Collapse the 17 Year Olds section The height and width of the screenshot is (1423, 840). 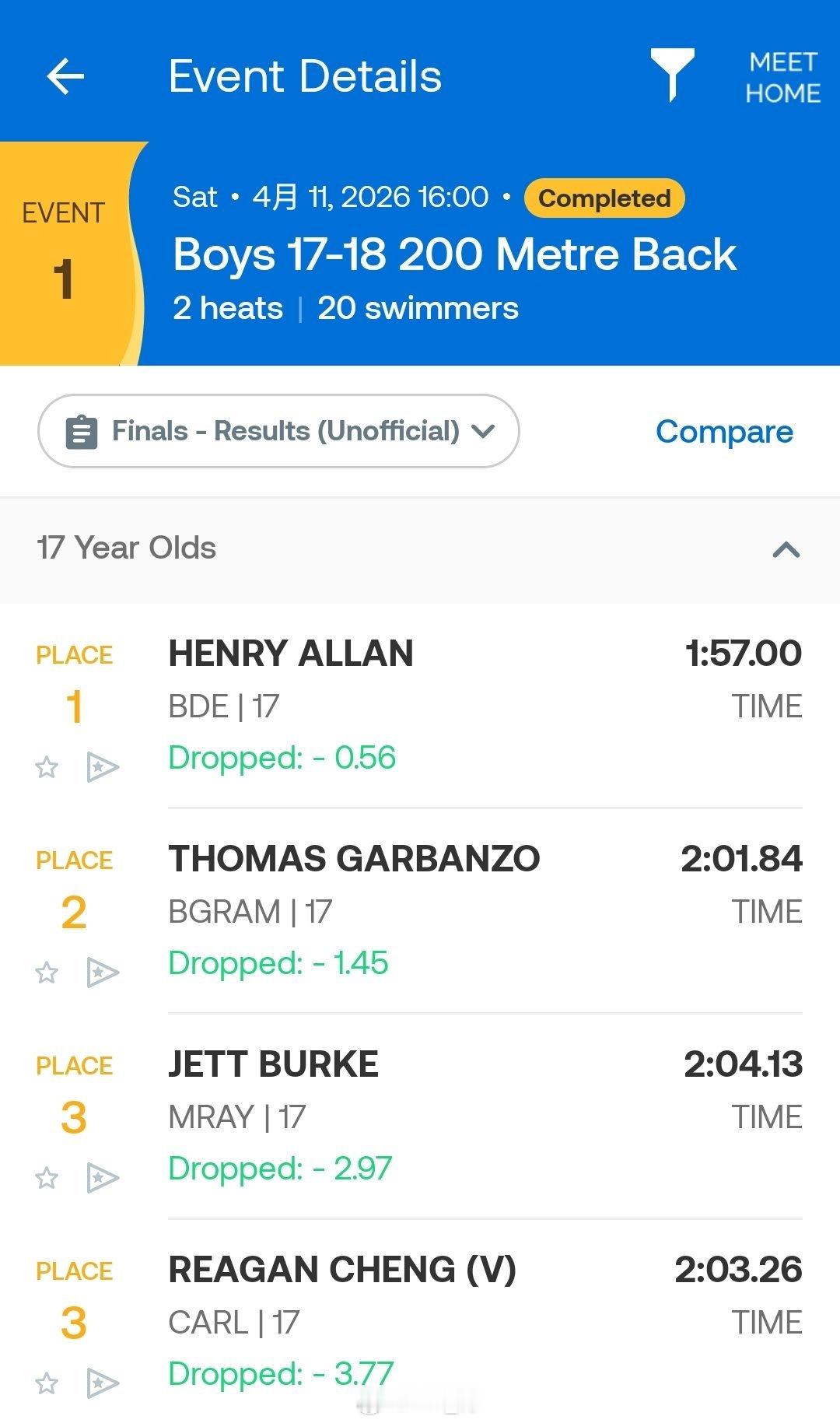[x=786, y=549]
